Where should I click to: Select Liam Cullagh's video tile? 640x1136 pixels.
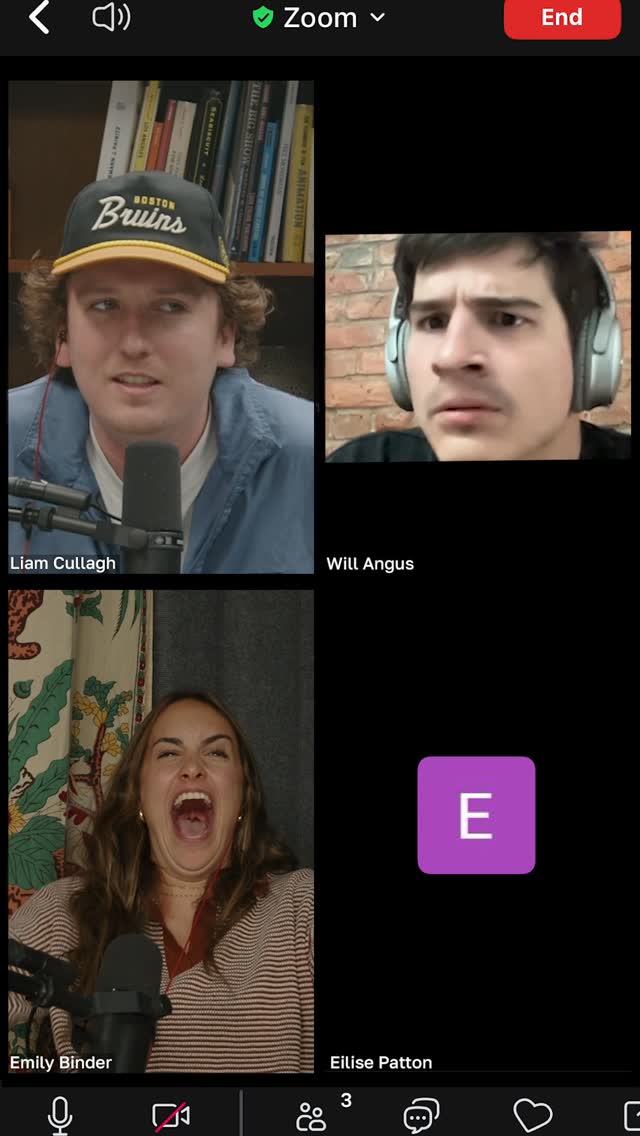161,327
